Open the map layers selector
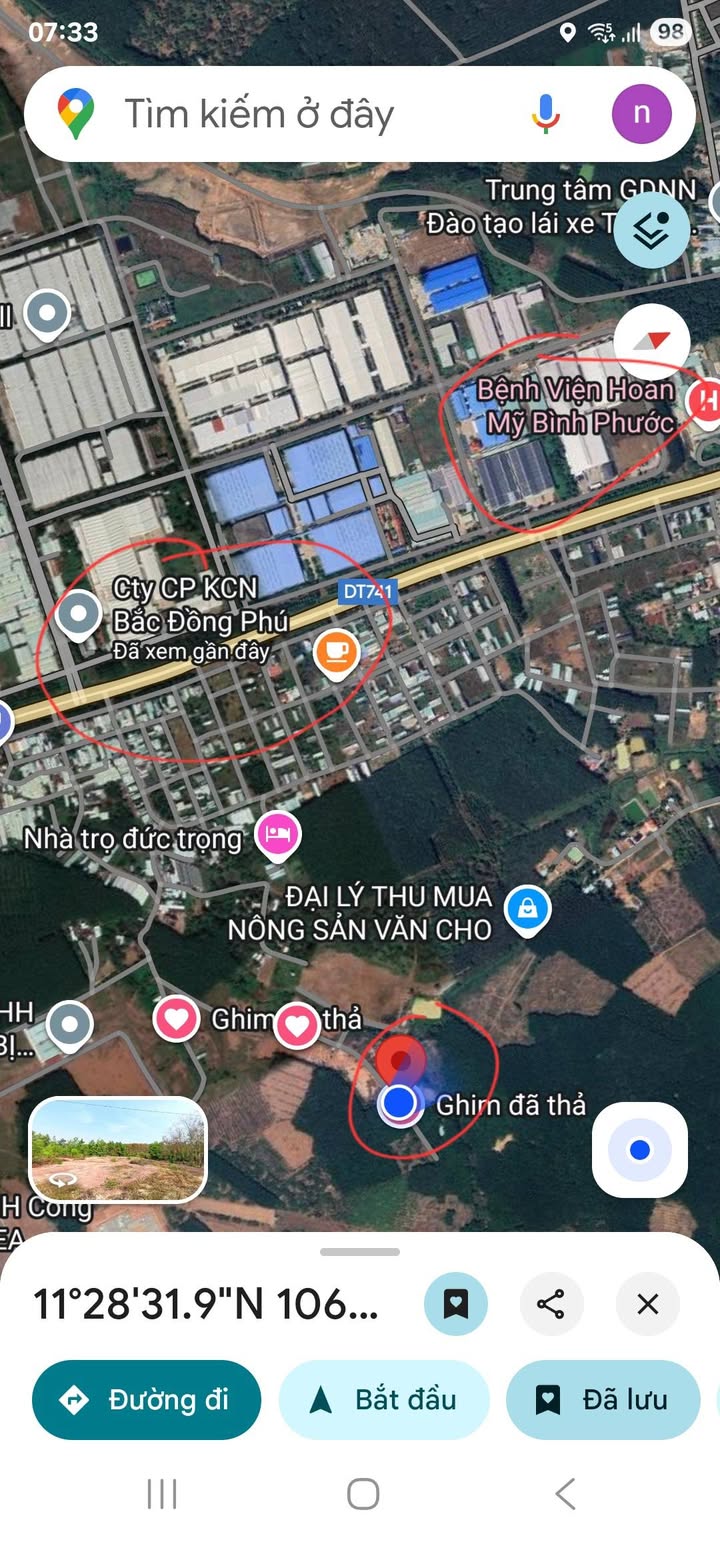This screenshot has height=1544, width=720. [651, 231]
